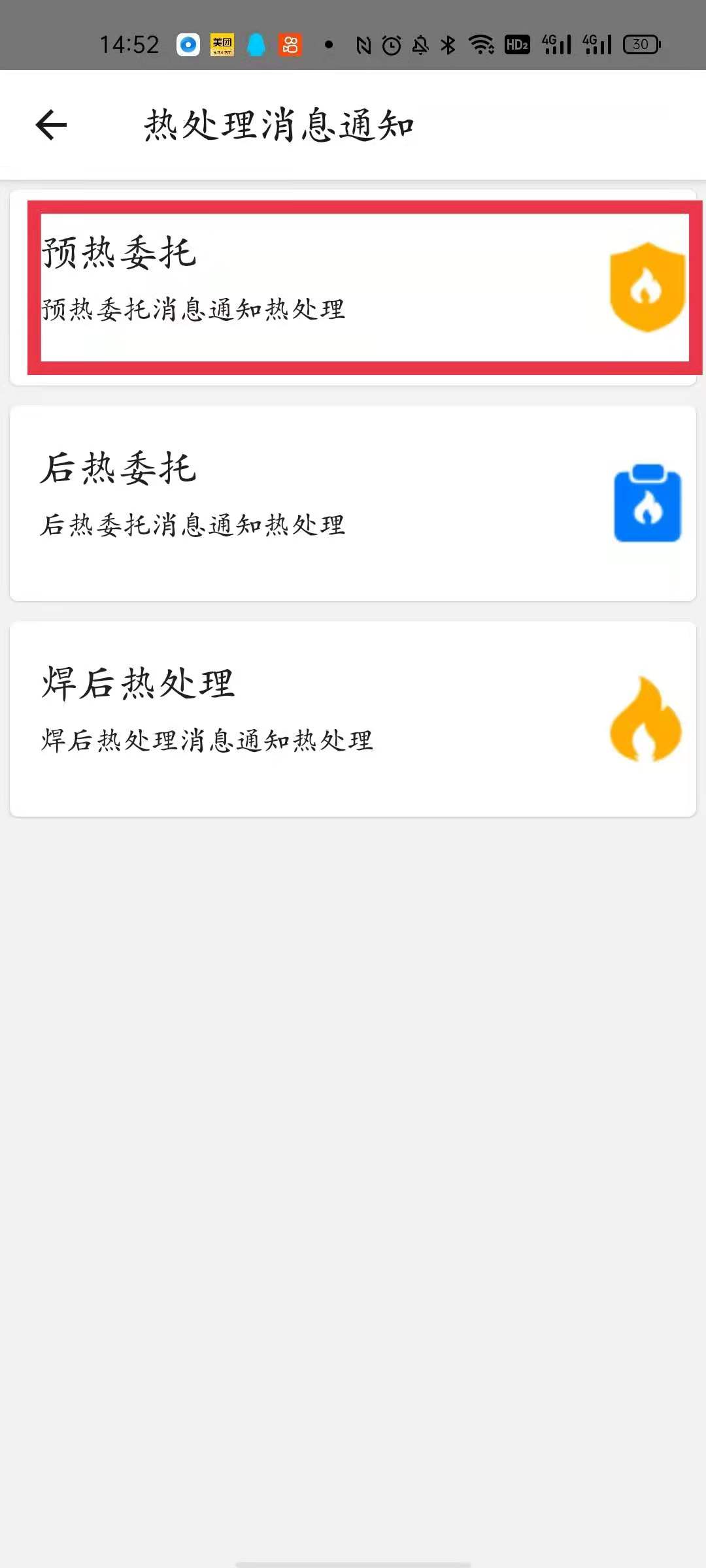Viewport: 706px width, 1568px height.
Task: Tap the HD2 indicator in the status bar
Action: 517,44
